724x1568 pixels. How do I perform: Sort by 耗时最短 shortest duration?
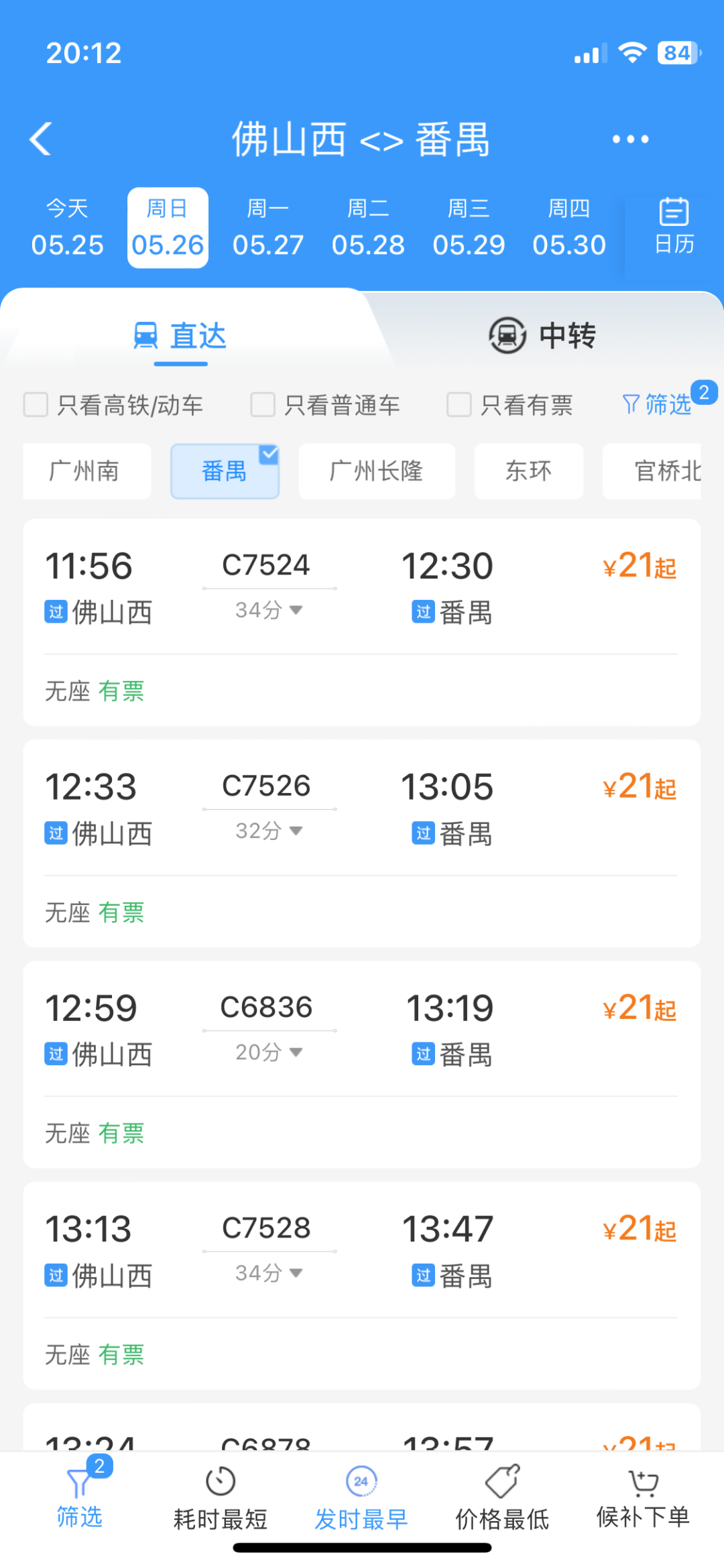pos(220,1499)
